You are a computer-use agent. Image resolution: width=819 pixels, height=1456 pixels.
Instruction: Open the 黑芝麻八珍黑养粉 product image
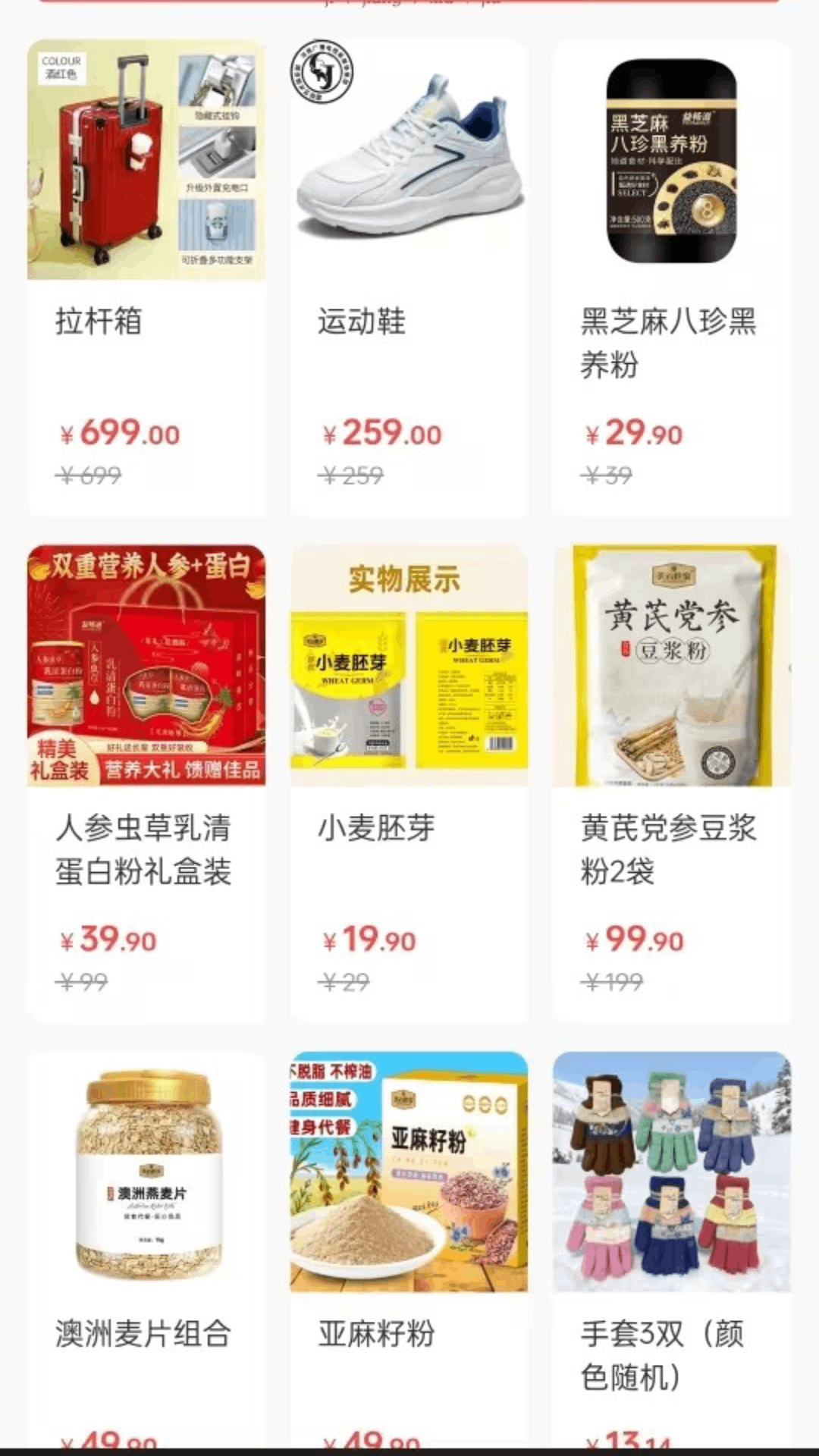pyautogui.click(x=671, y=159)
